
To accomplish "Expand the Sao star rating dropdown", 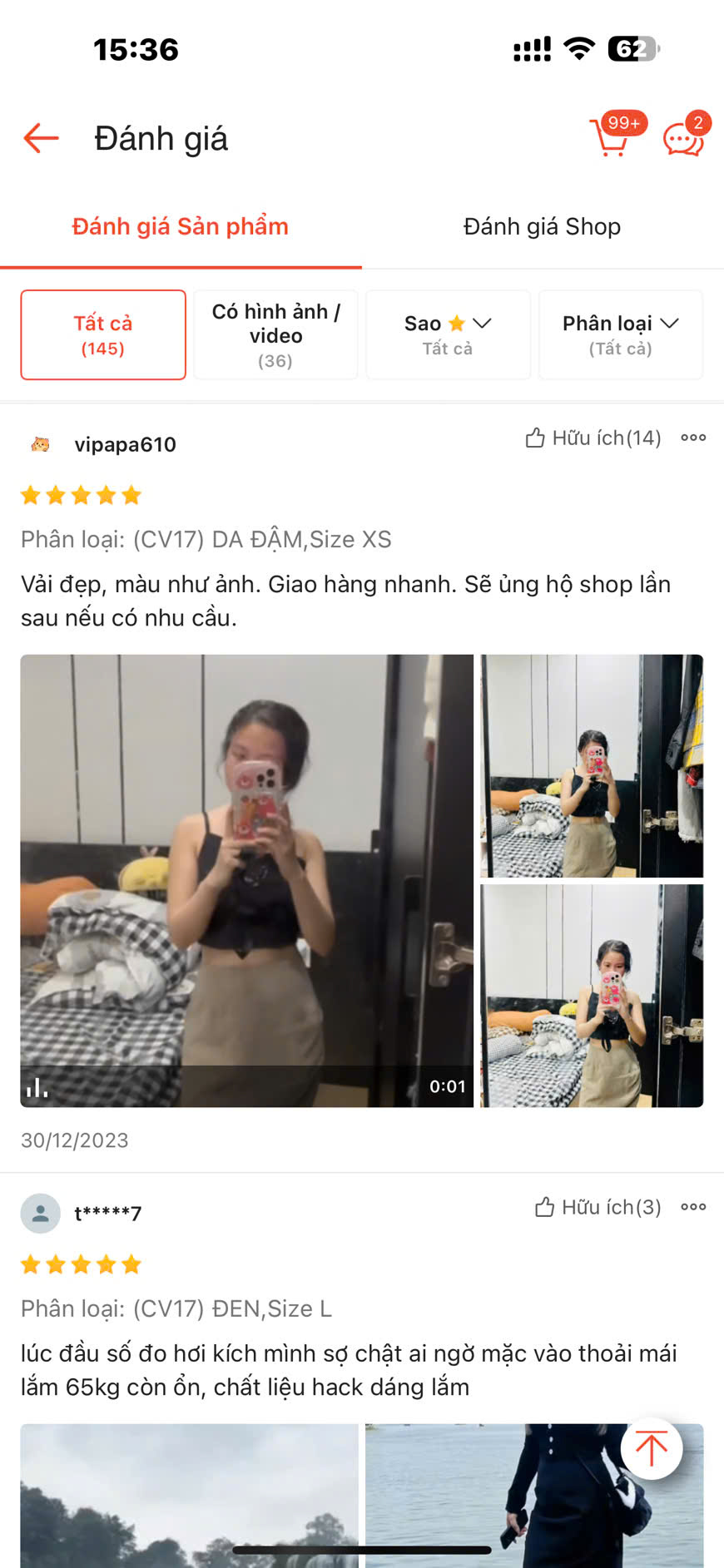I will [x=448, y=334].
